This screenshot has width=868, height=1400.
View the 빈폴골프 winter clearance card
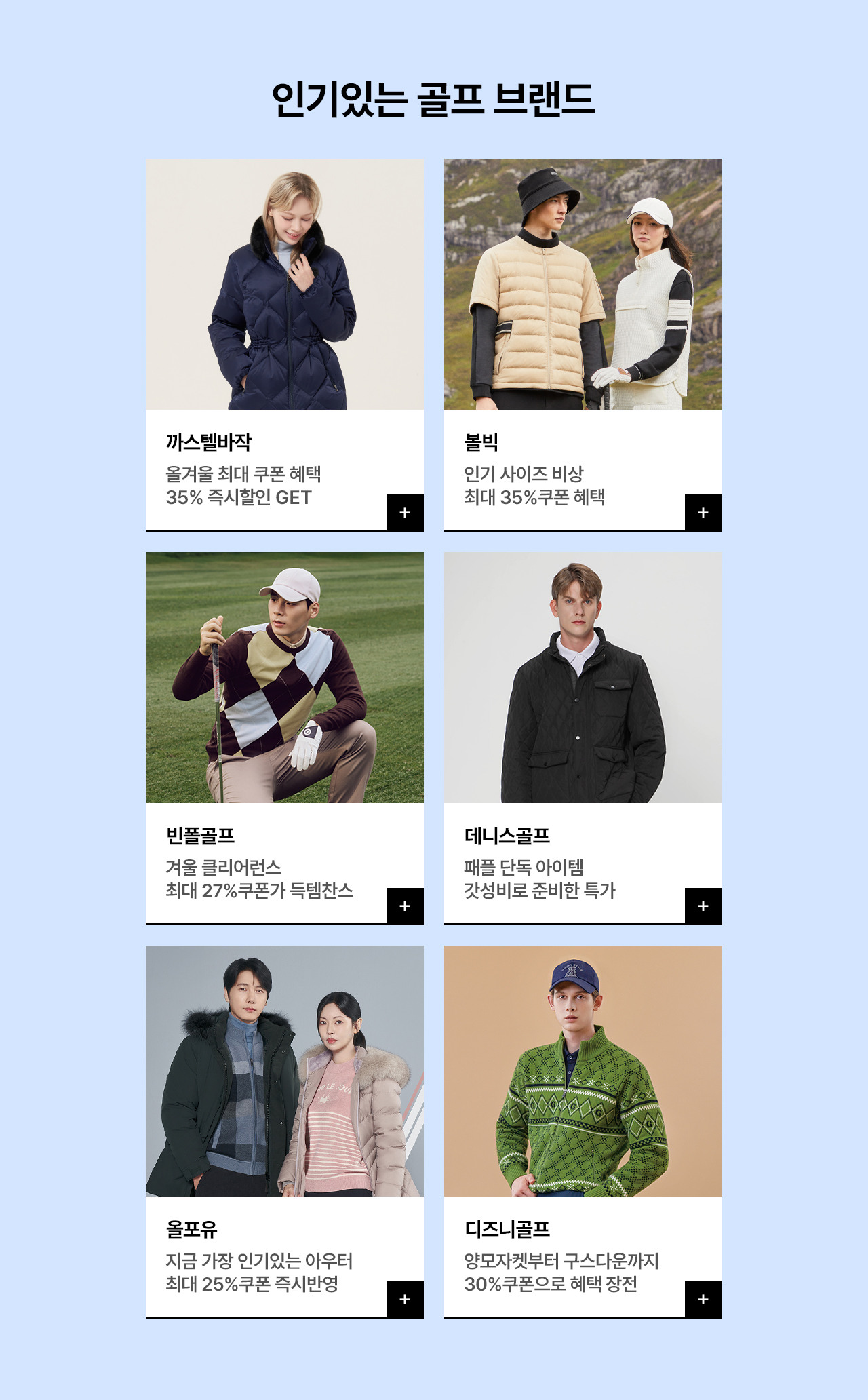(284, 678)
